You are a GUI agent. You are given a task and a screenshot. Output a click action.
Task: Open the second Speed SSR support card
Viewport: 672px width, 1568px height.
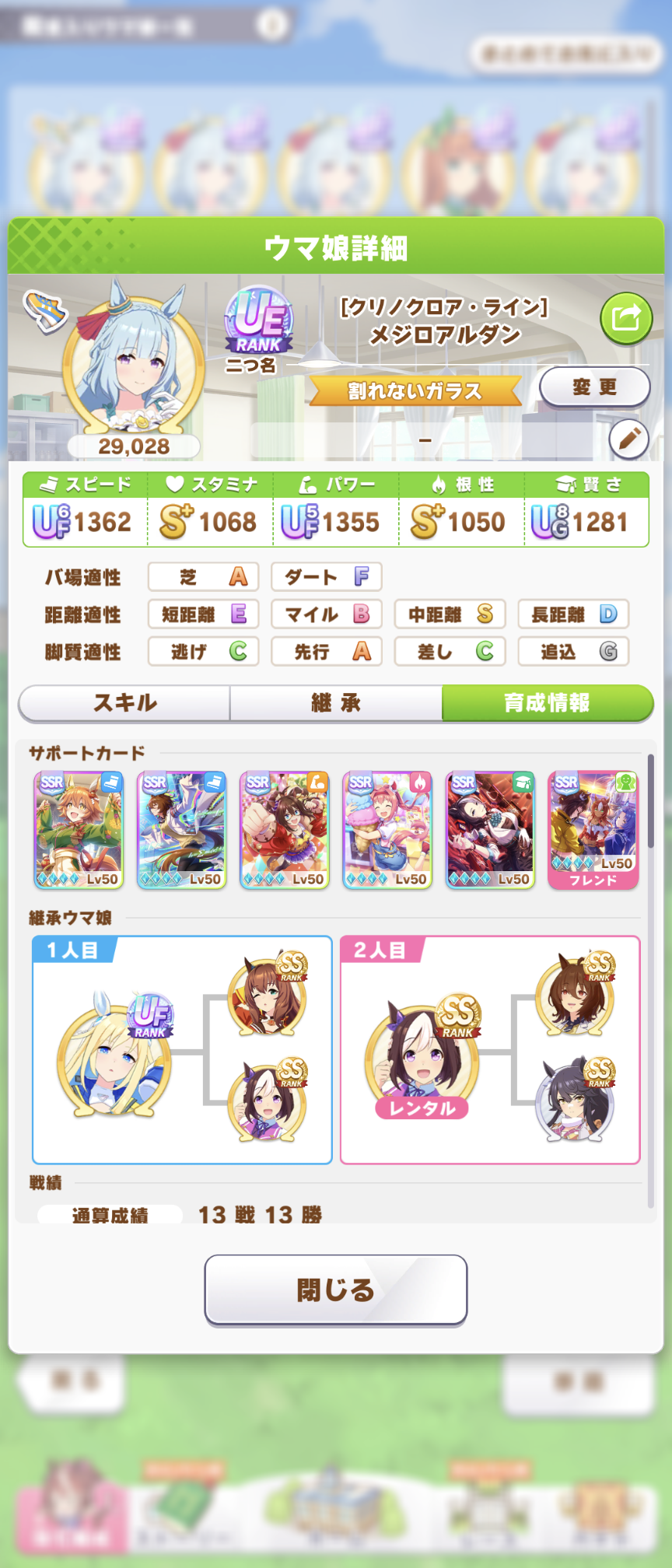click(181, 830)
